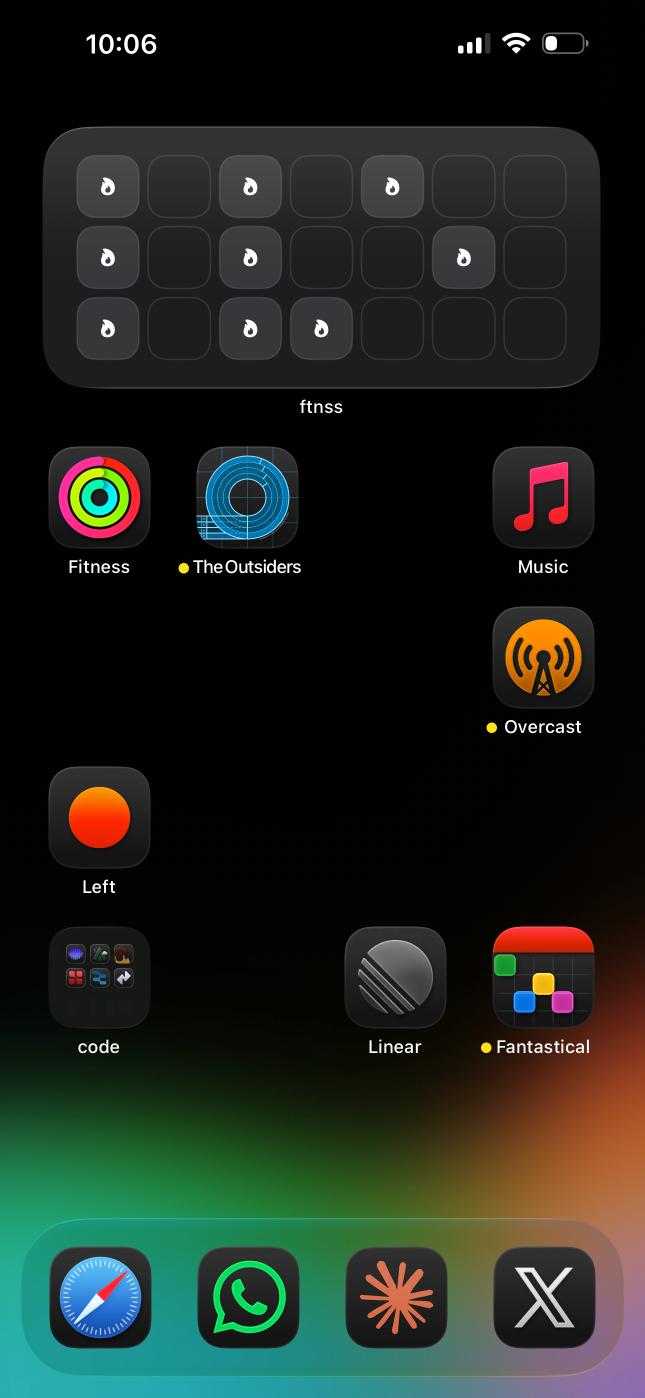Launch The Outsiders app
Viewport: 645px width, 1398px height.
coord(247,497)
